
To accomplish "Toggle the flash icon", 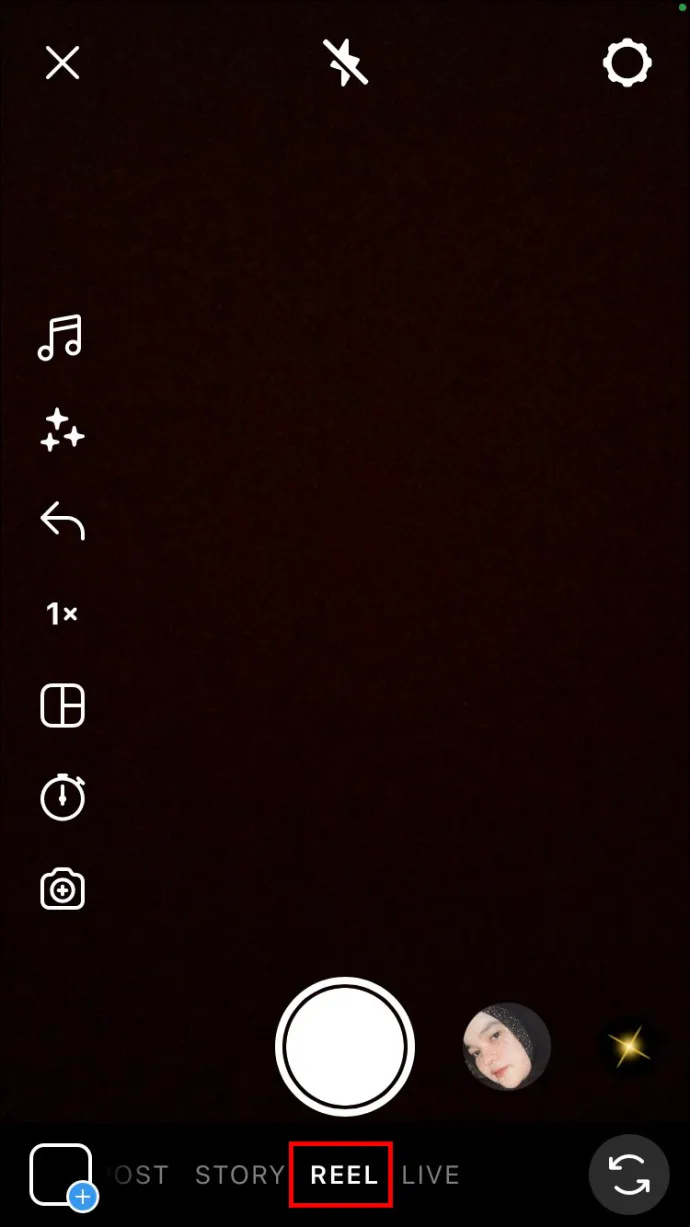I will pos(346,62).
